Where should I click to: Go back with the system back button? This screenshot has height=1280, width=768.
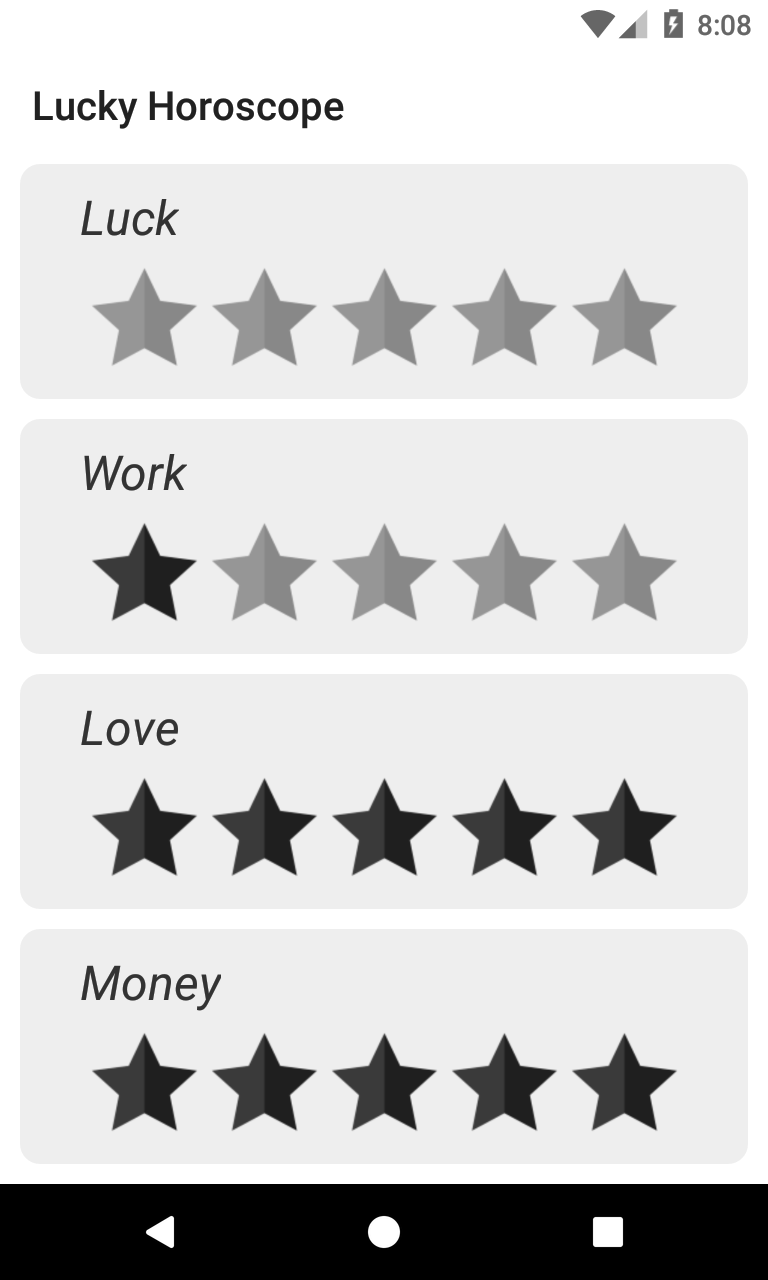pos(160,1232)
